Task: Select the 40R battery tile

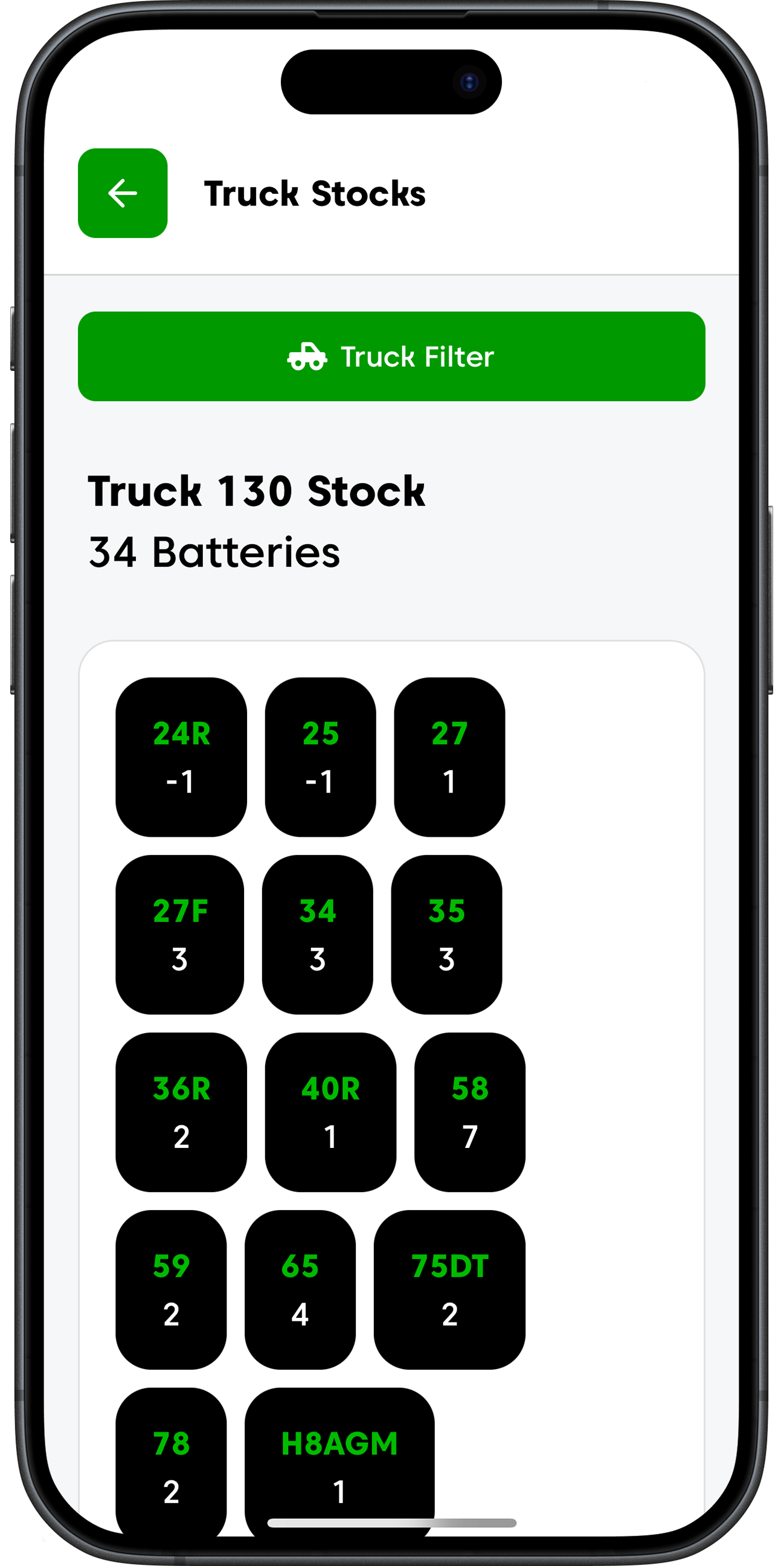Action: tap(330, 1112)
